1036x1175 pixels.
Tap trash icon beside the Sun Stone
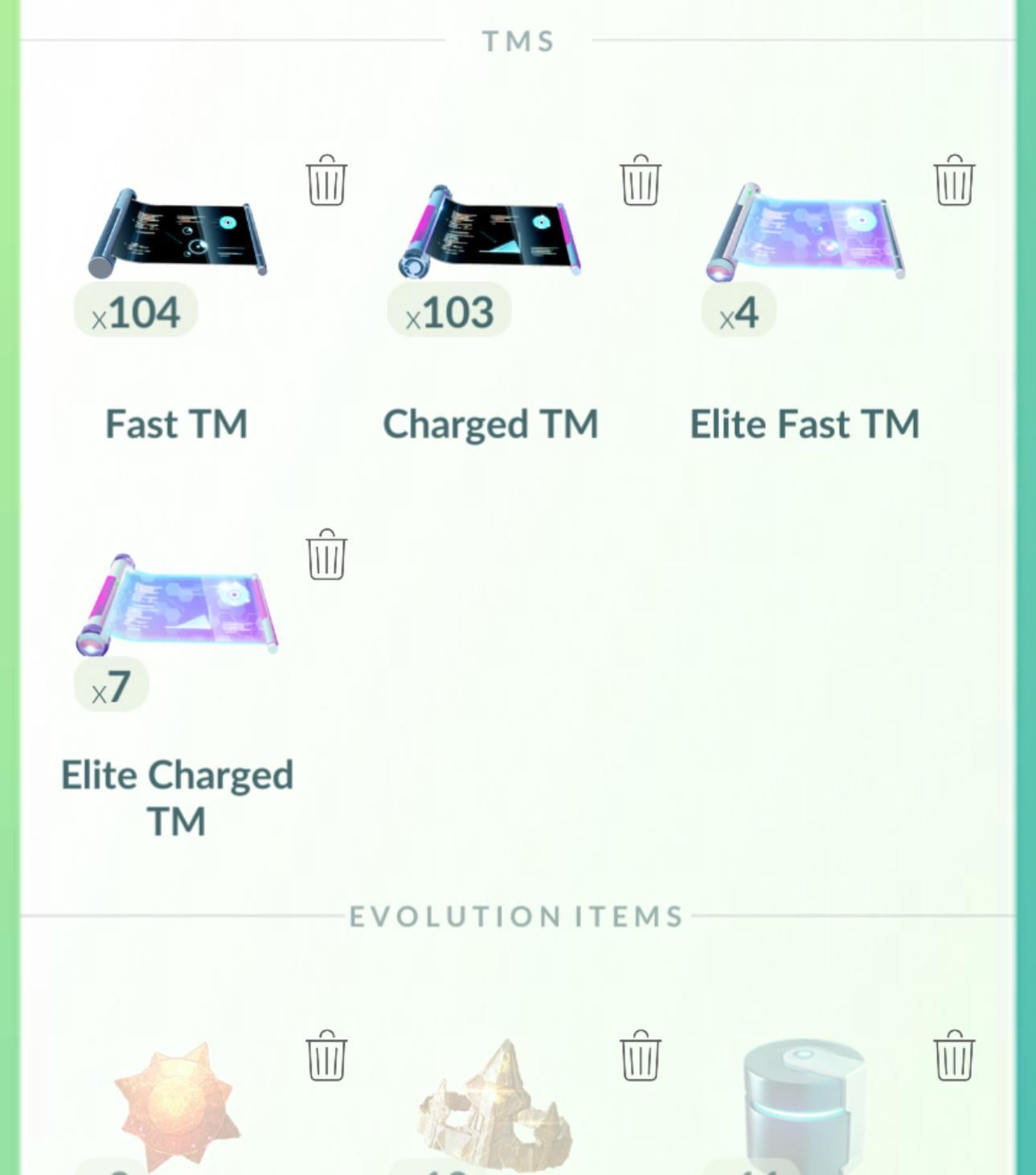[326, 1055]
